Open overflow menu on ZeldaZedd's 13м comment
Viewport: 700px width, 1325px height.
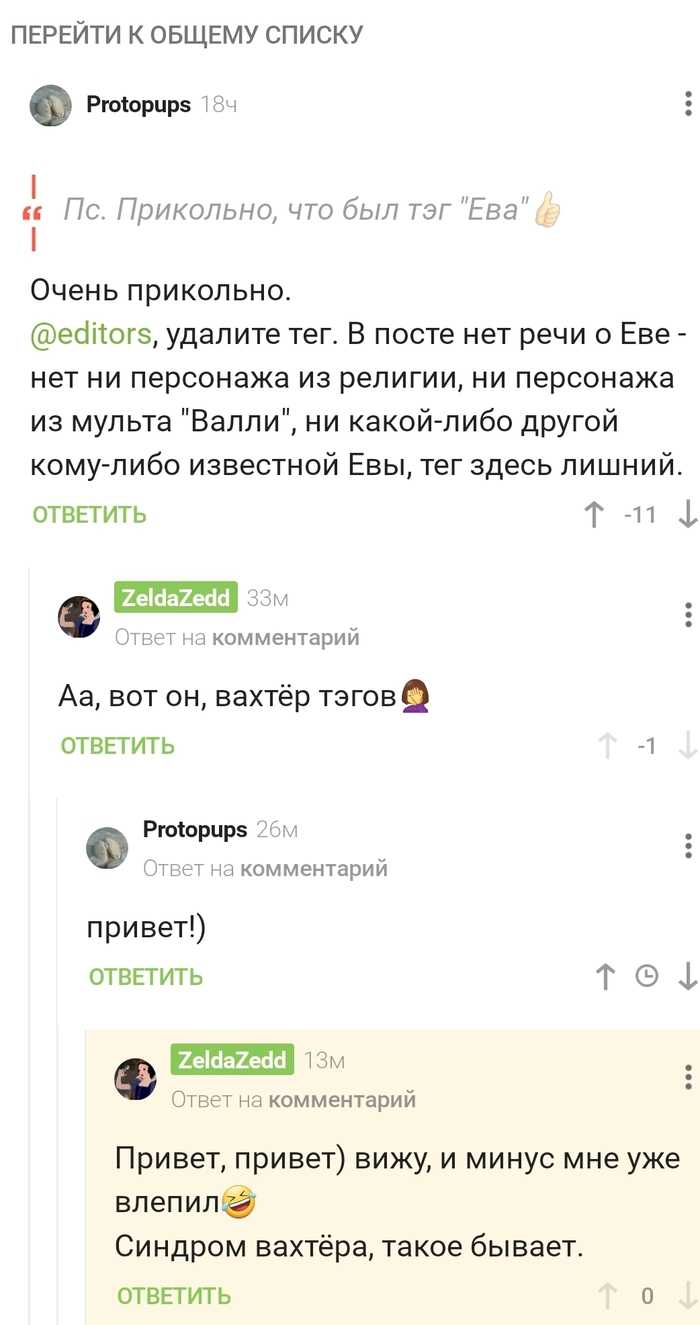[x=688, y=1077]
